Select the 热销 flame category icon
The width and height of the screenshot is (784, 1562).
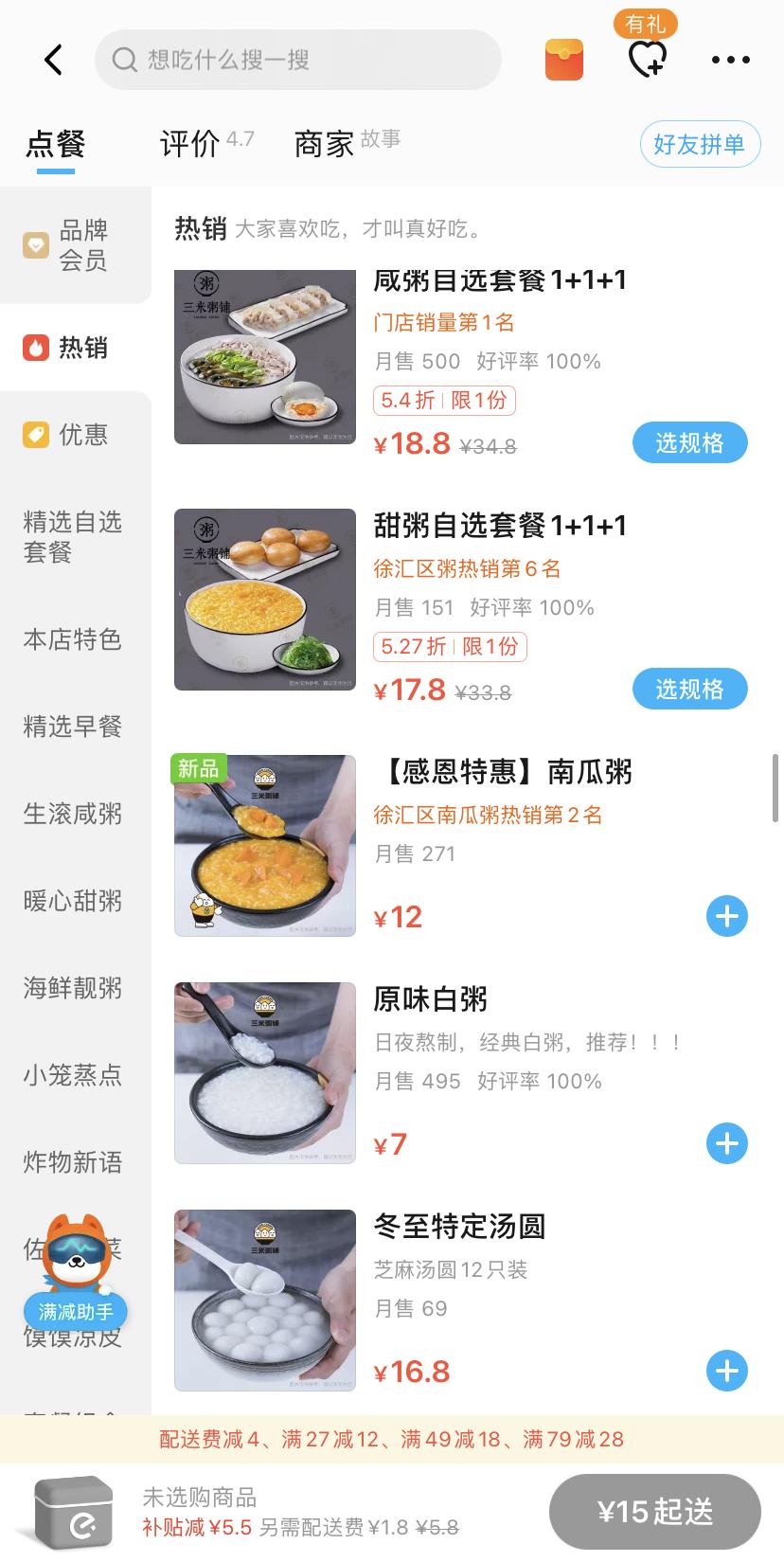[36, 348]
